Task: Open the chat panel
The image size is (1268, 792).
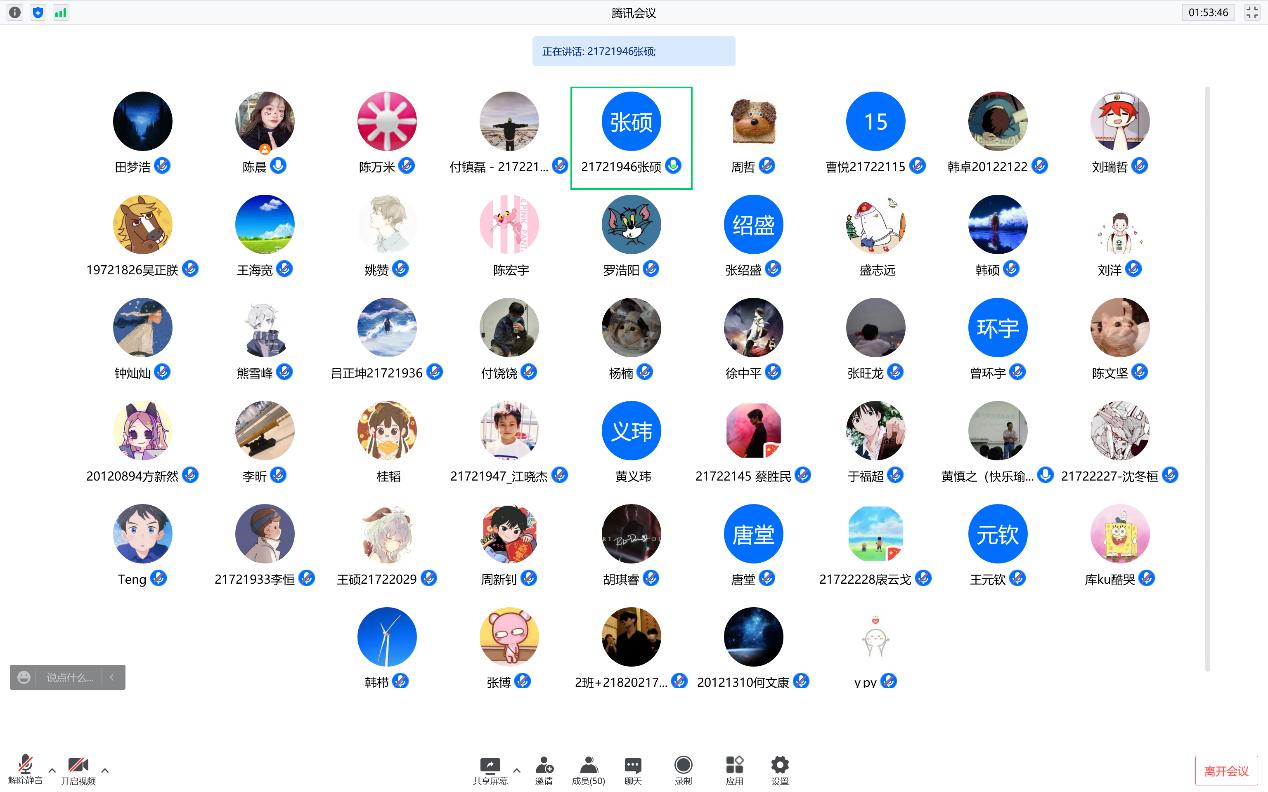Action: [633, 768]
